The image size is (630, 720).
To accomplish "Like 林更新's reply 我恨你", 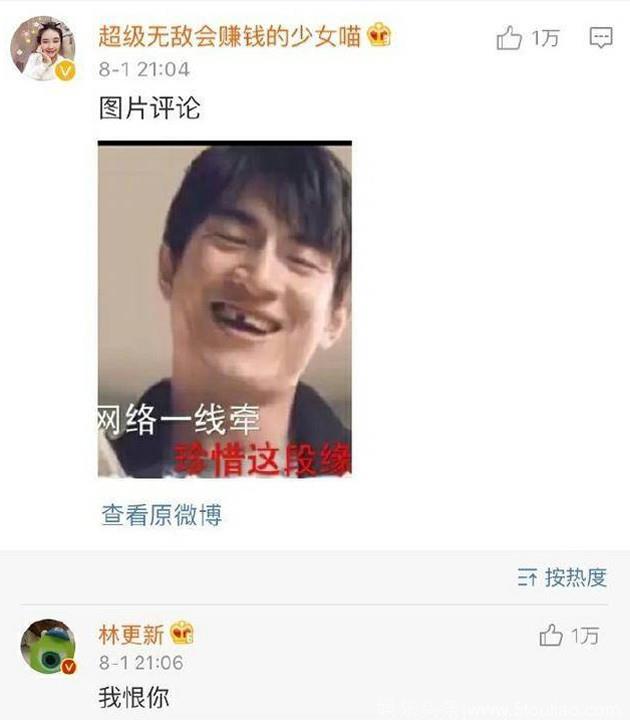I will pyautogui.click(x=551, y=635).
